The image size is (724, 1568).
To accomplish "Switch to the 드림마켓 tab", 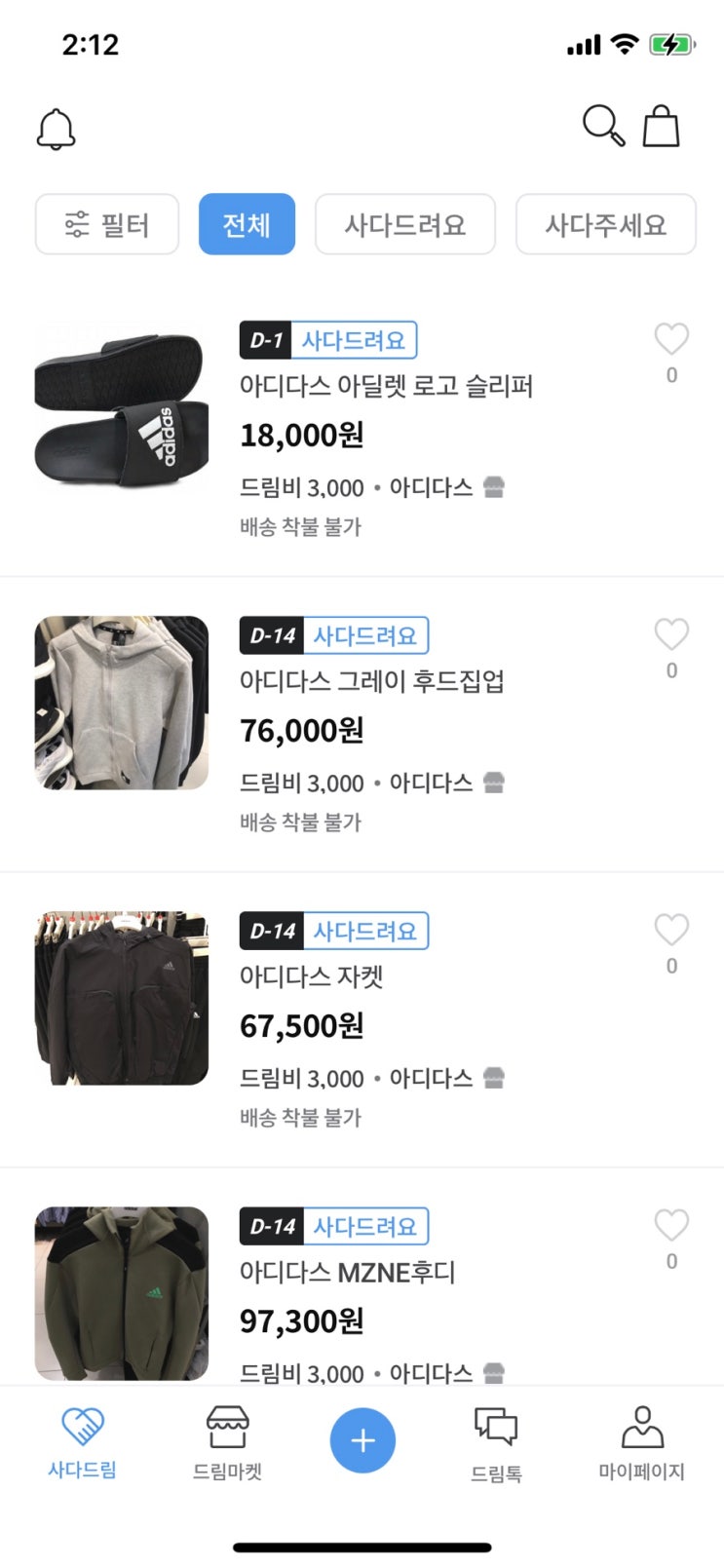I will coord(227,1442).
